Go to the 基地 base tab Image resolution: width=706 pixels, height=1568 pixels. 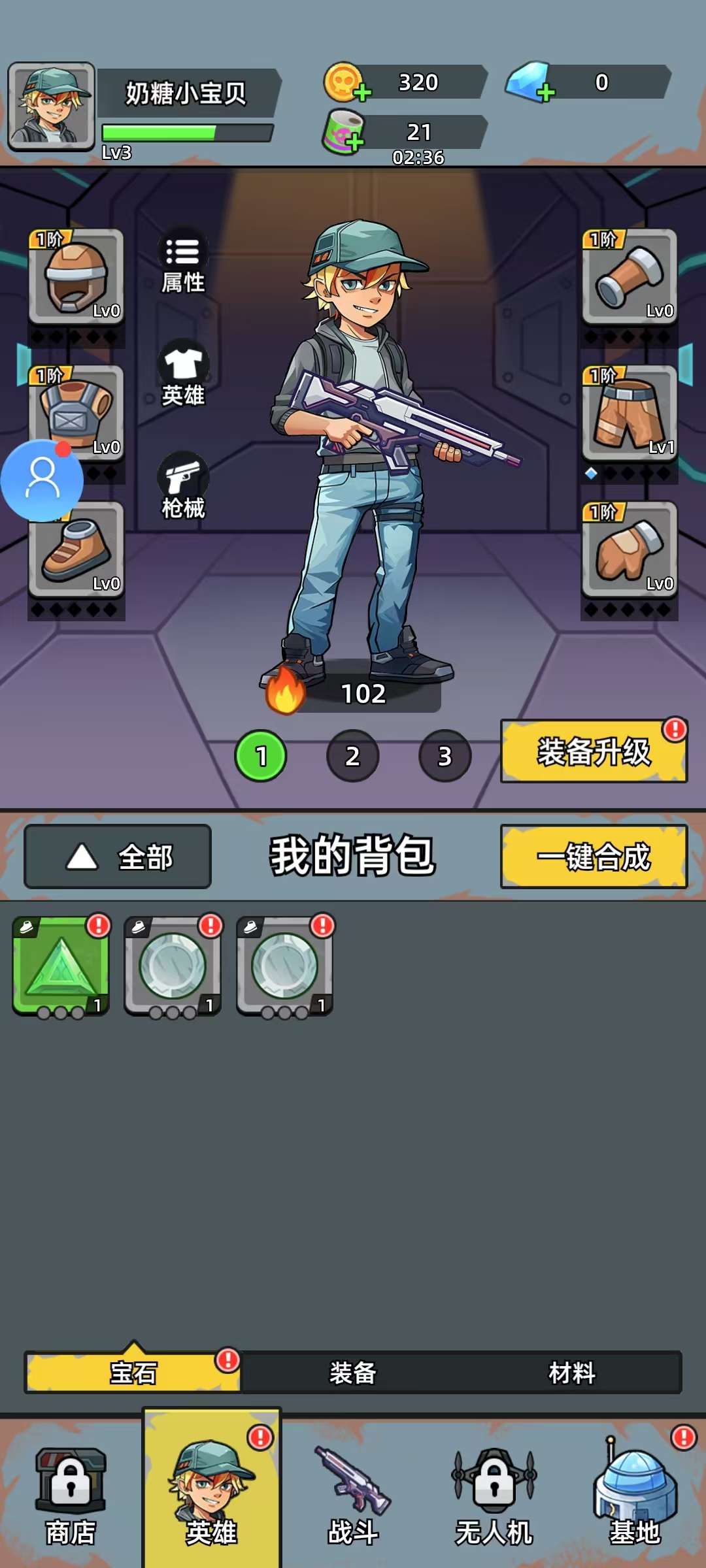(634, 1496)
